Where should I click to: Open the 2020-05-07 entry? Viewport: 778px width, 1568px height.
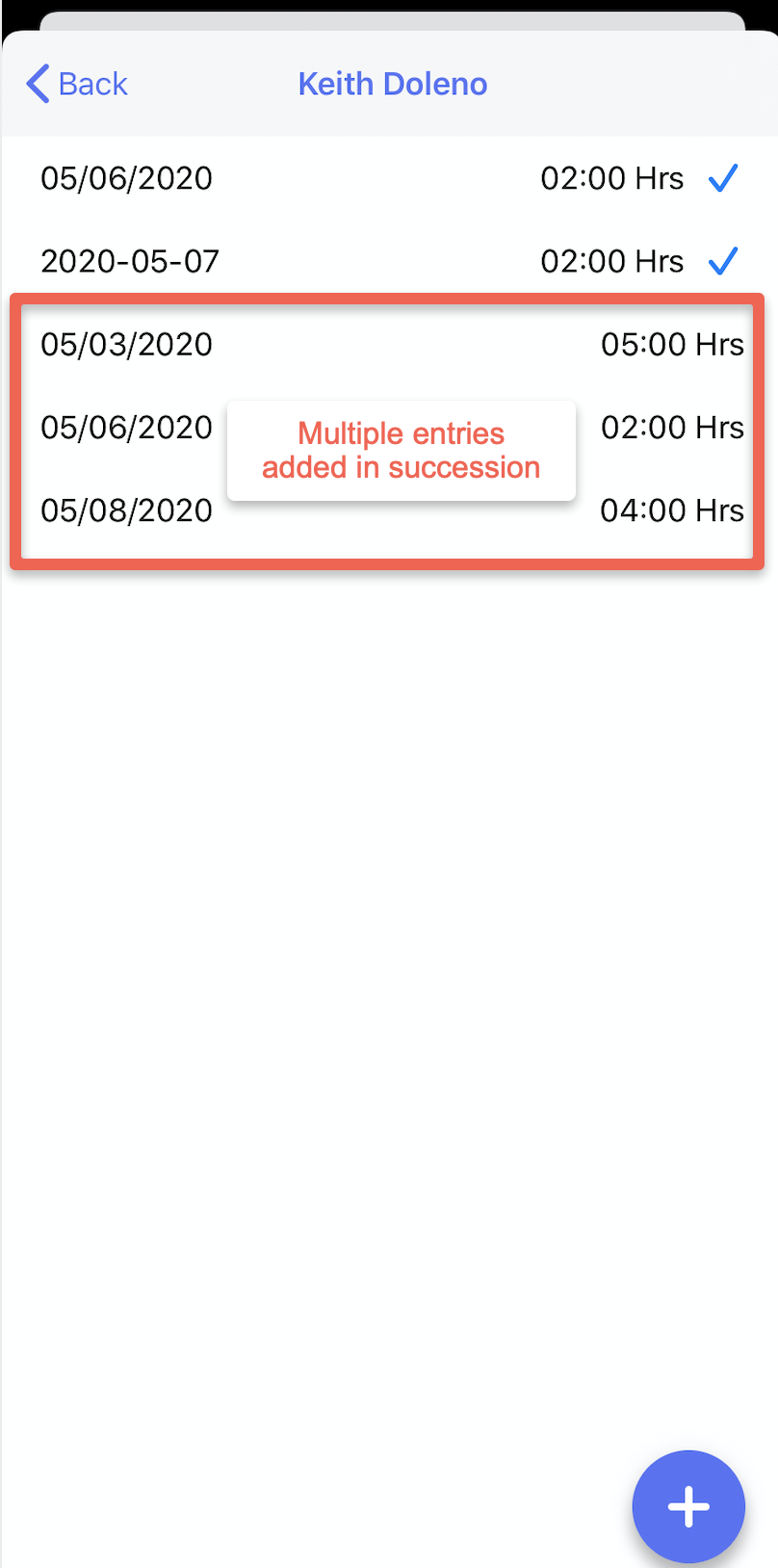[x=130, y=261]
